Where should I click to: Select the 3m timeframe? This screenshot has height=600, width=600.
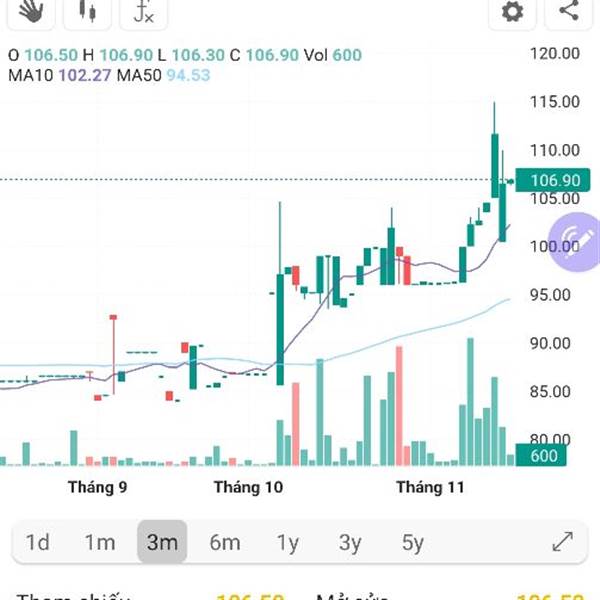(162, 542)
